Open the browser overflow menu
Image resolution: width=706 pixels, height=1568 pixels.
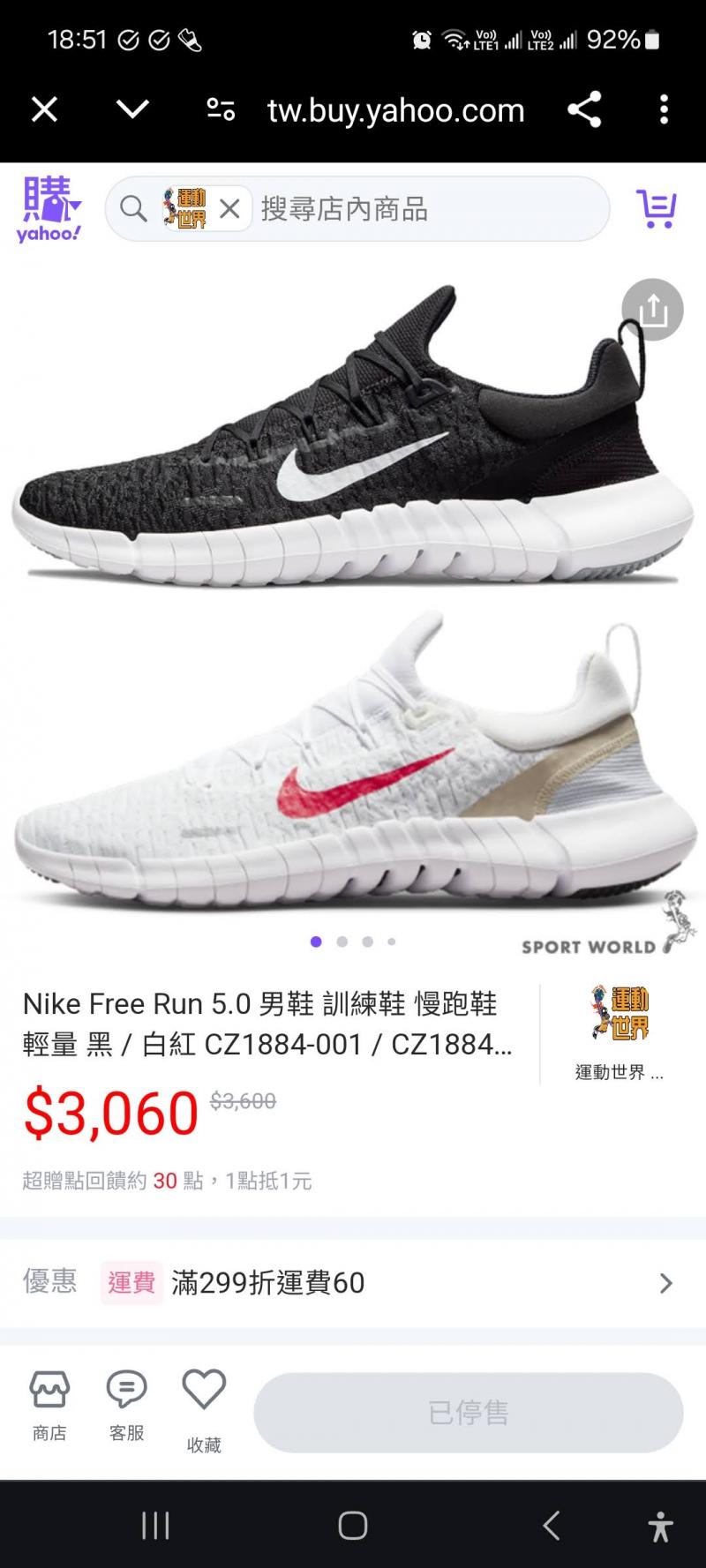click(x=664, y=110)
